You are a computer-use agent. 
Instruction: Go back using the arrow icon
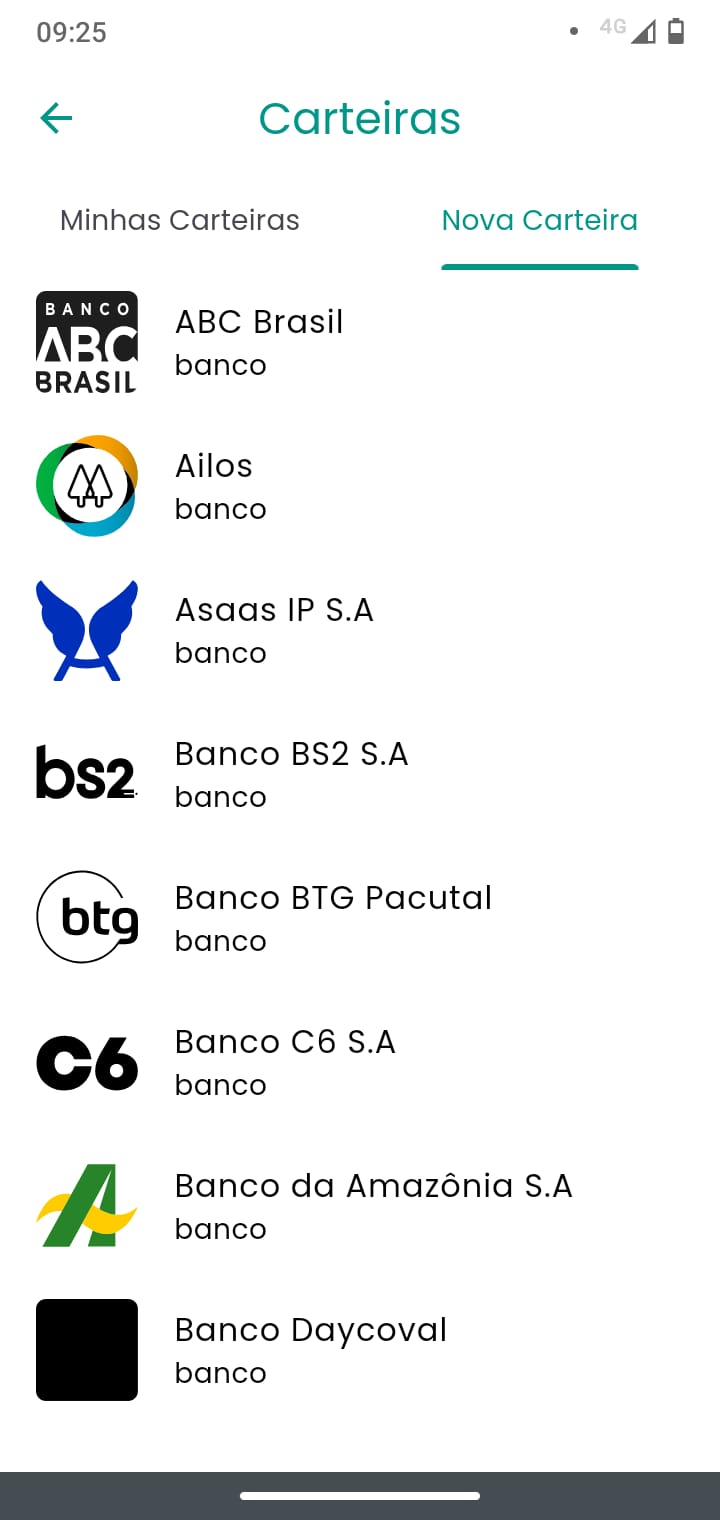pos(56,119)
